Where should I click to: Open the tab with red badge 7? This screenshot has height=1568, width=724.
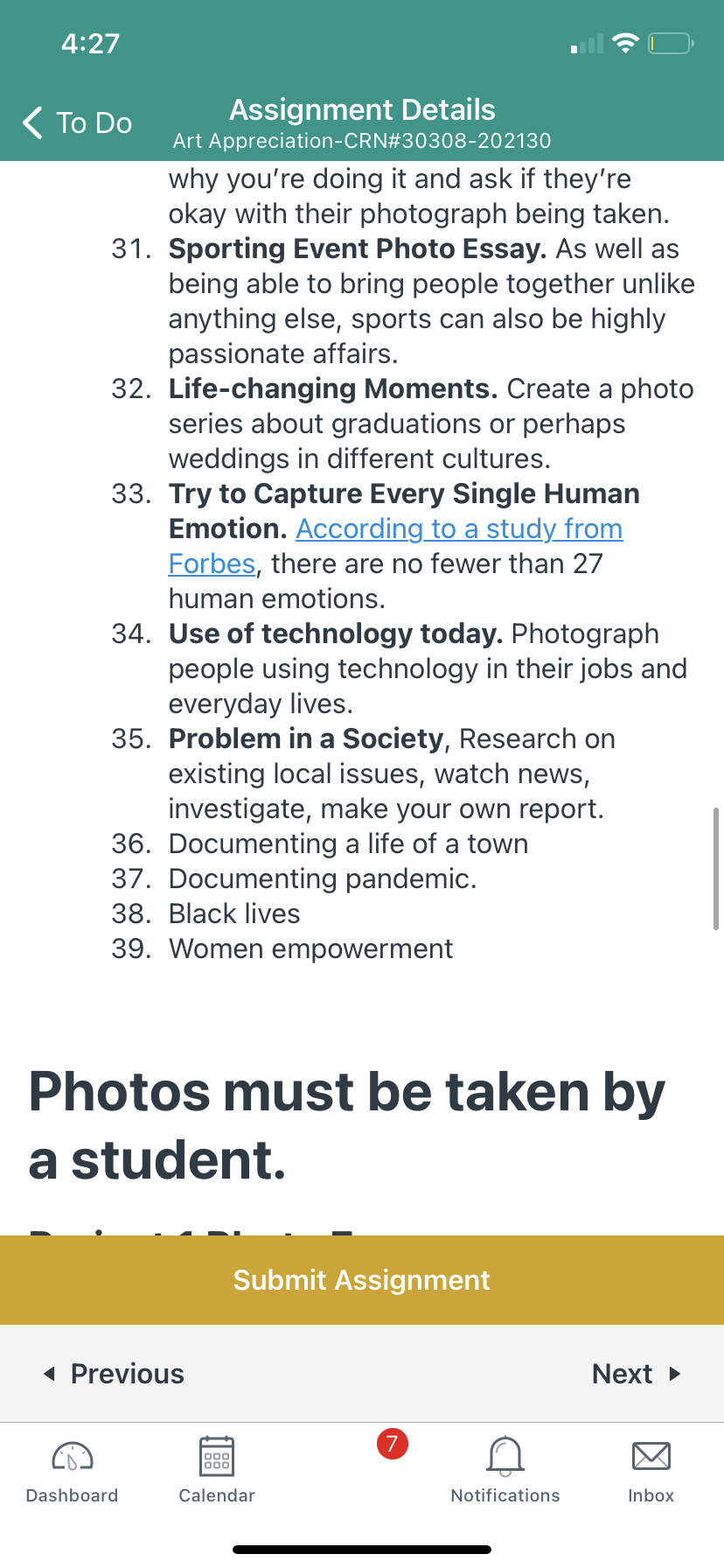[x=362, y=1471]
